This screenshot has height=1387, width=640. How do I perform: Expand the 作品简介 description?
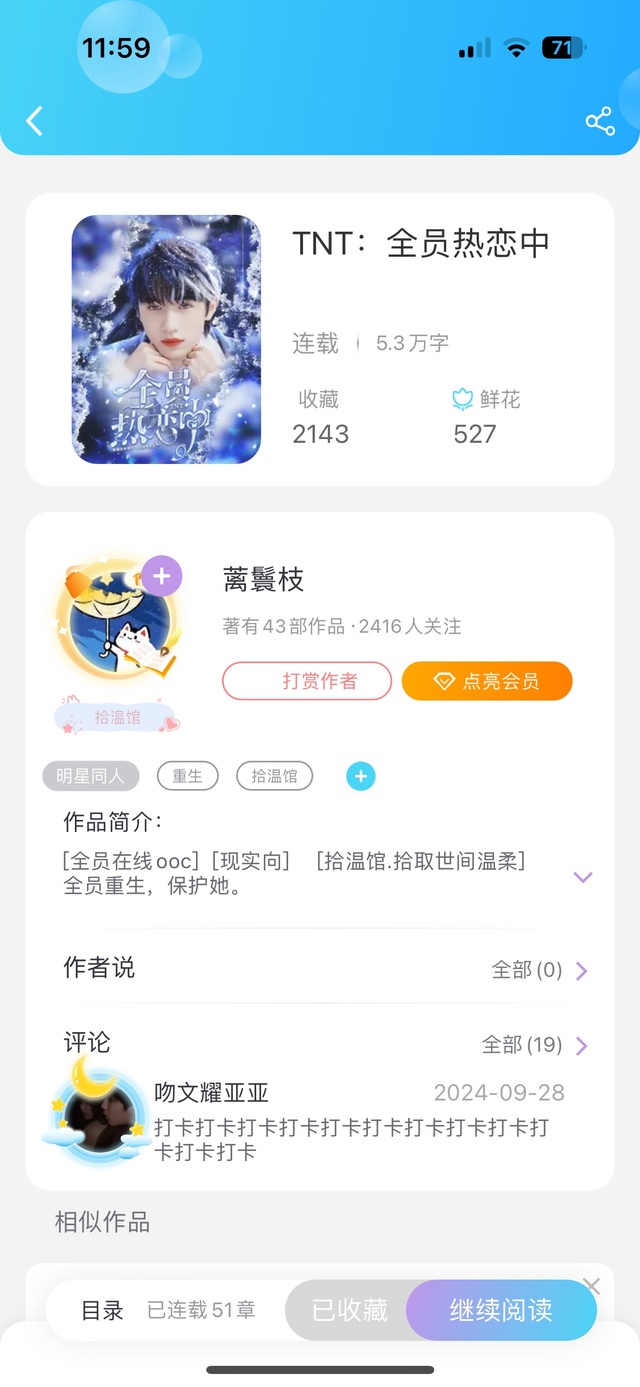coord(583,877)
